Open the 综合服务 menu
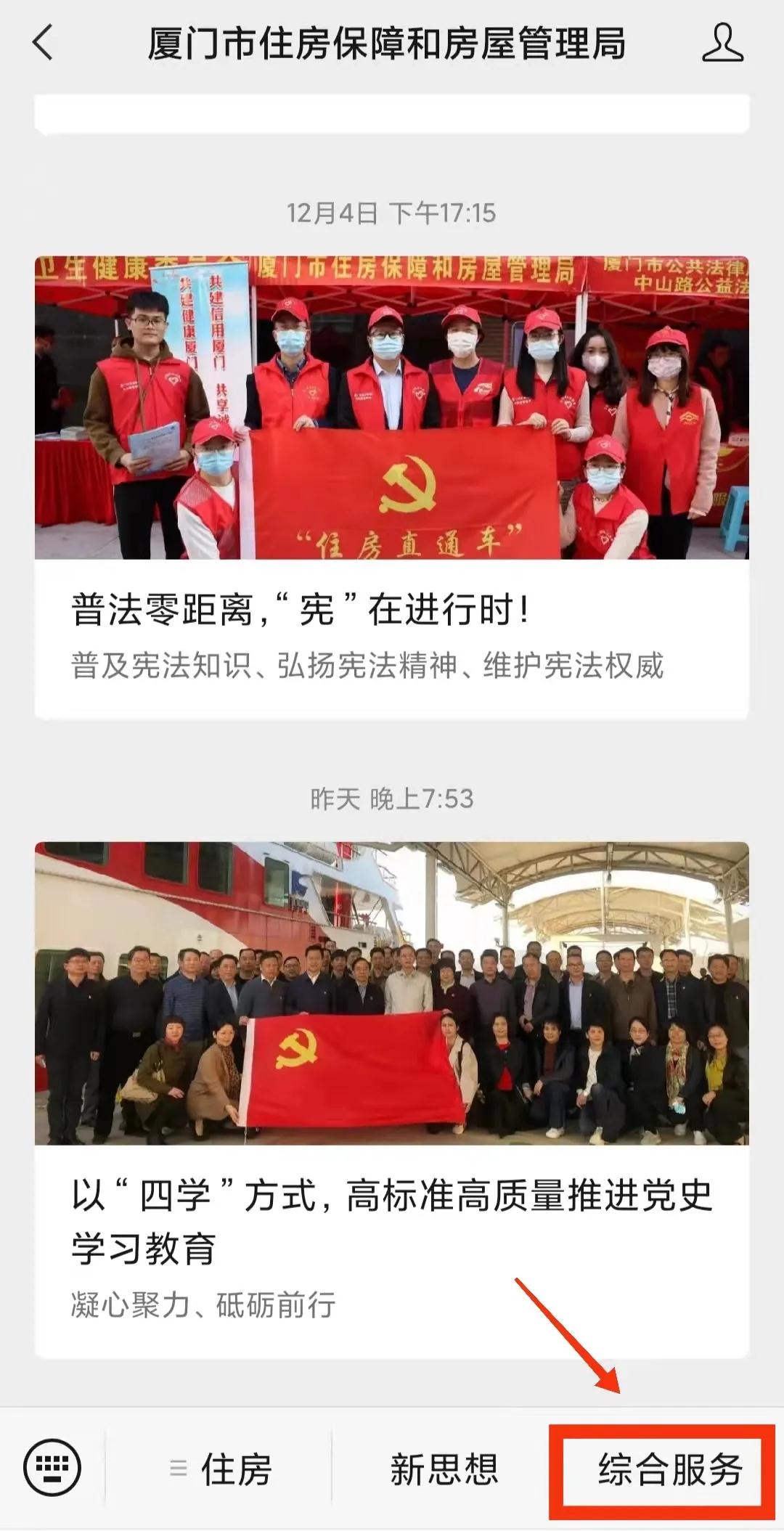Screen dimensions: 784x1531 [x=668, y=1469]
